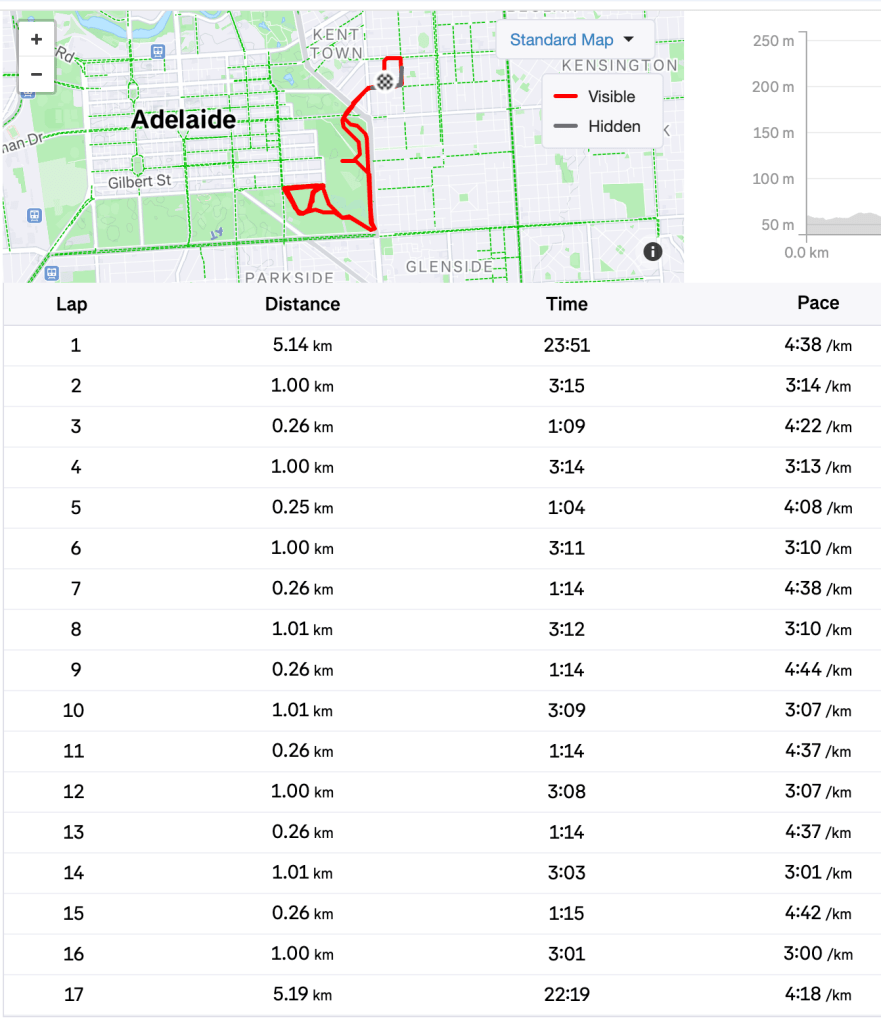Viewport: 881px width, 1024px height.
Task: Zoom in on the map
Action: 36,40
